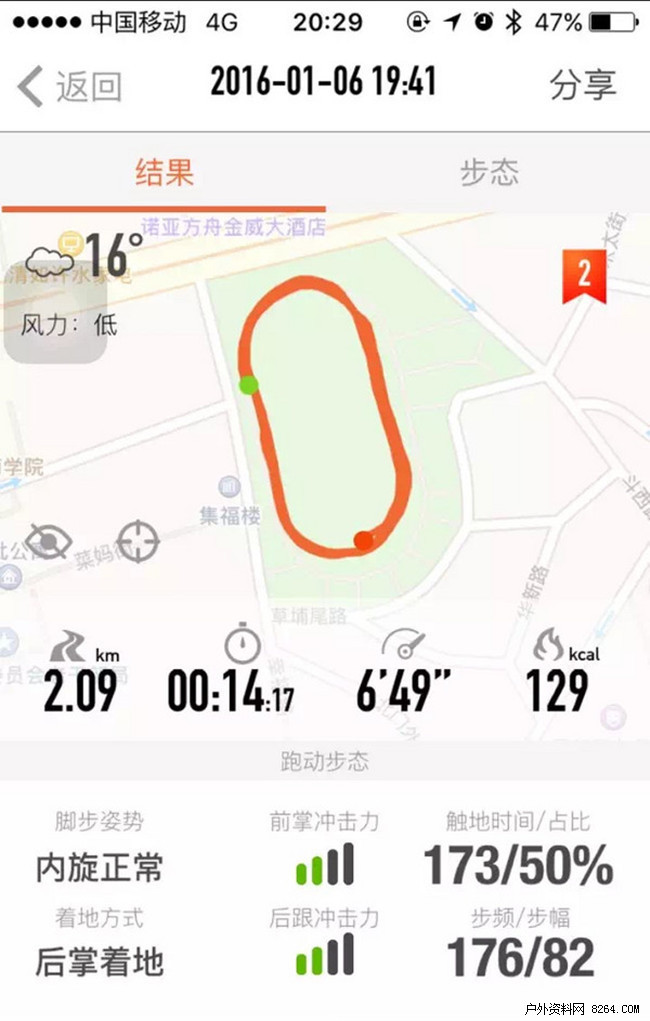Share this run via 分享
The width and height of the screenshot is (650, 1021).
tap(583, 85)
